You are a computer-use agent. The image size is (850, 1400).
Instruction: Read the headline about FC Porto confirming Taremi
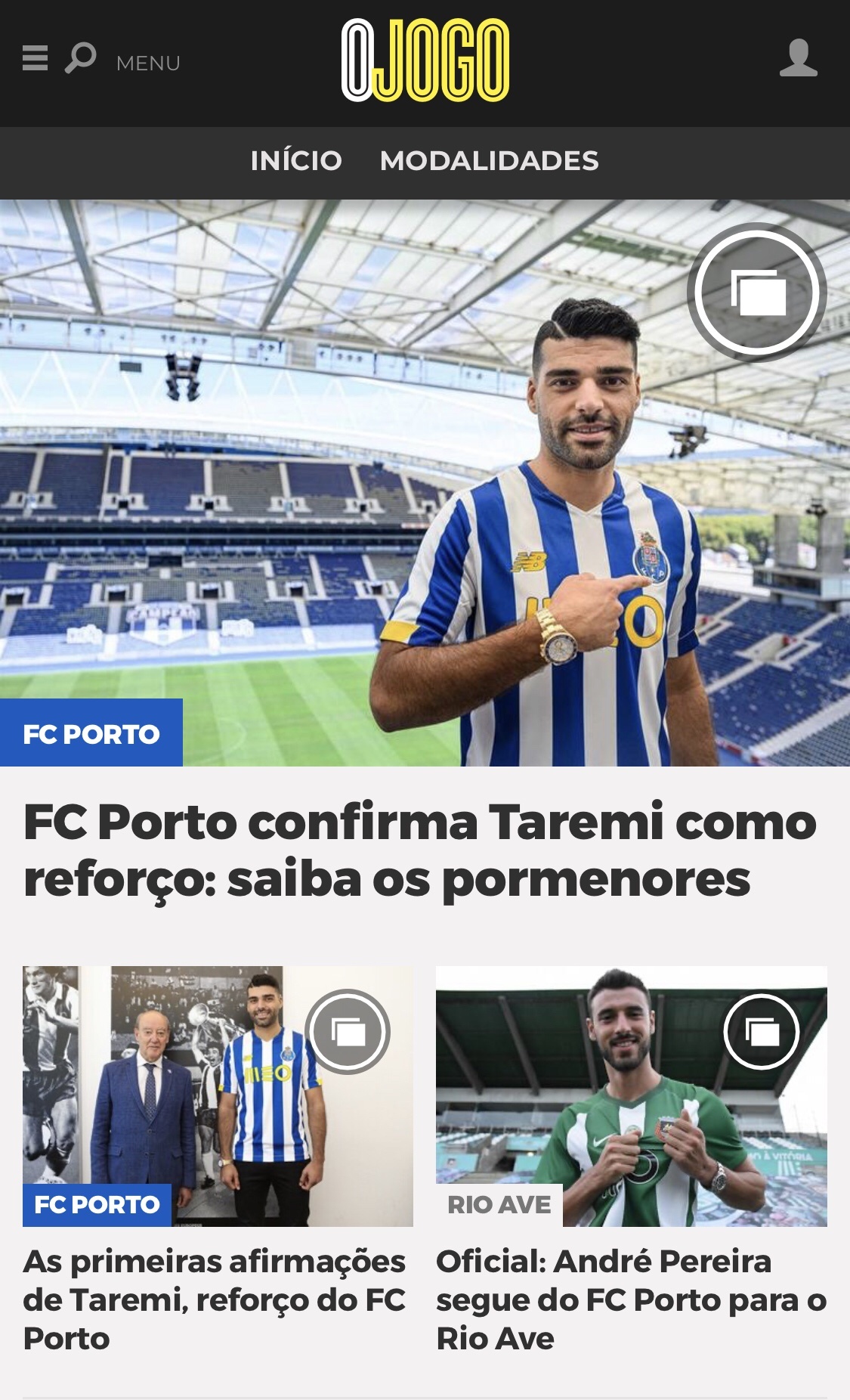coord(419,850)
